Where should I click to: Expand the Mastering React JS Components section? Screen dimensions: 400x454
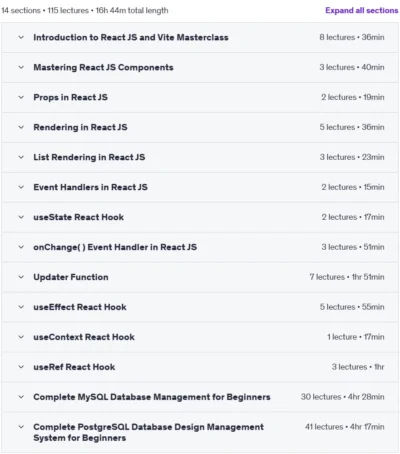pyautogui.click(x=200, y=67)
